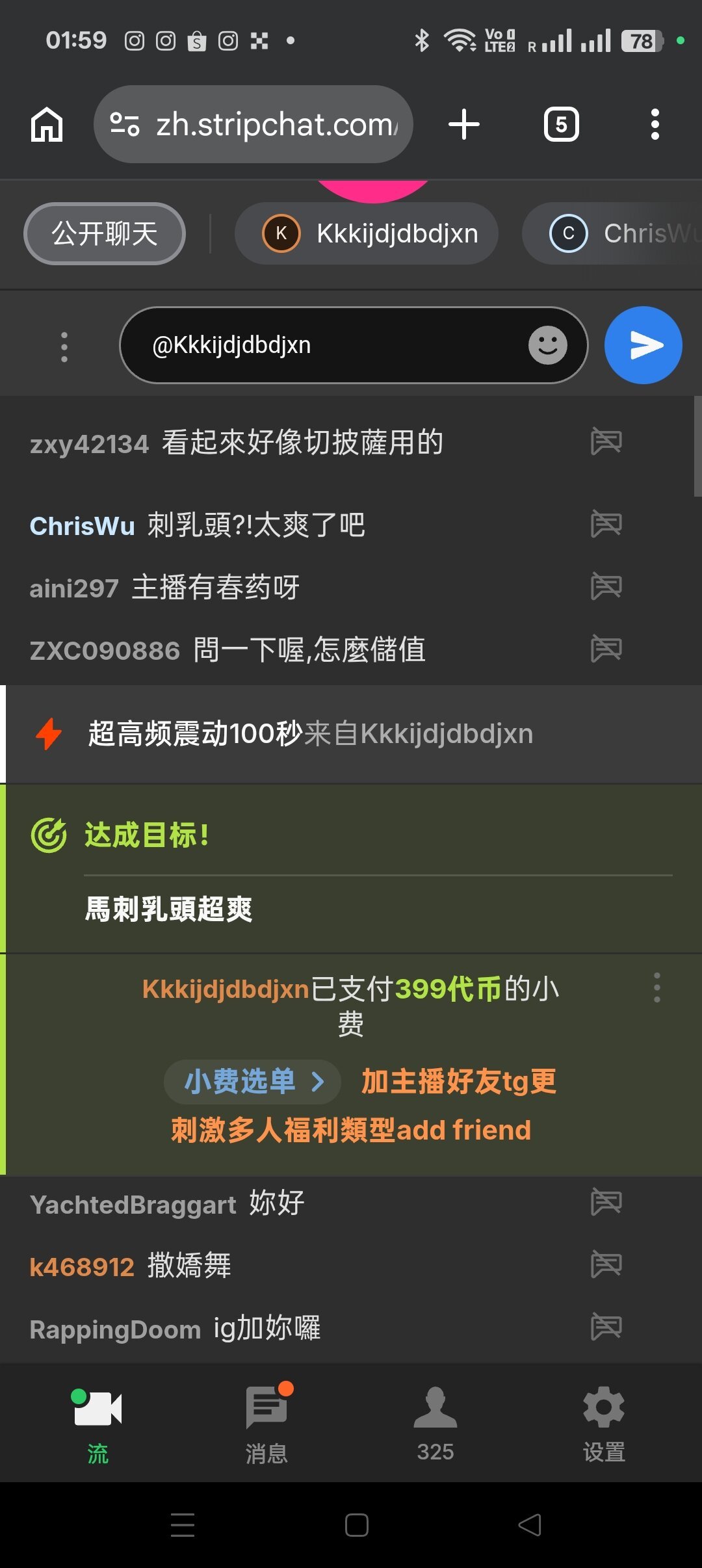Show the 5 open tabs
The height and width of the screenshot is (1568, 702).
[561, 124]
